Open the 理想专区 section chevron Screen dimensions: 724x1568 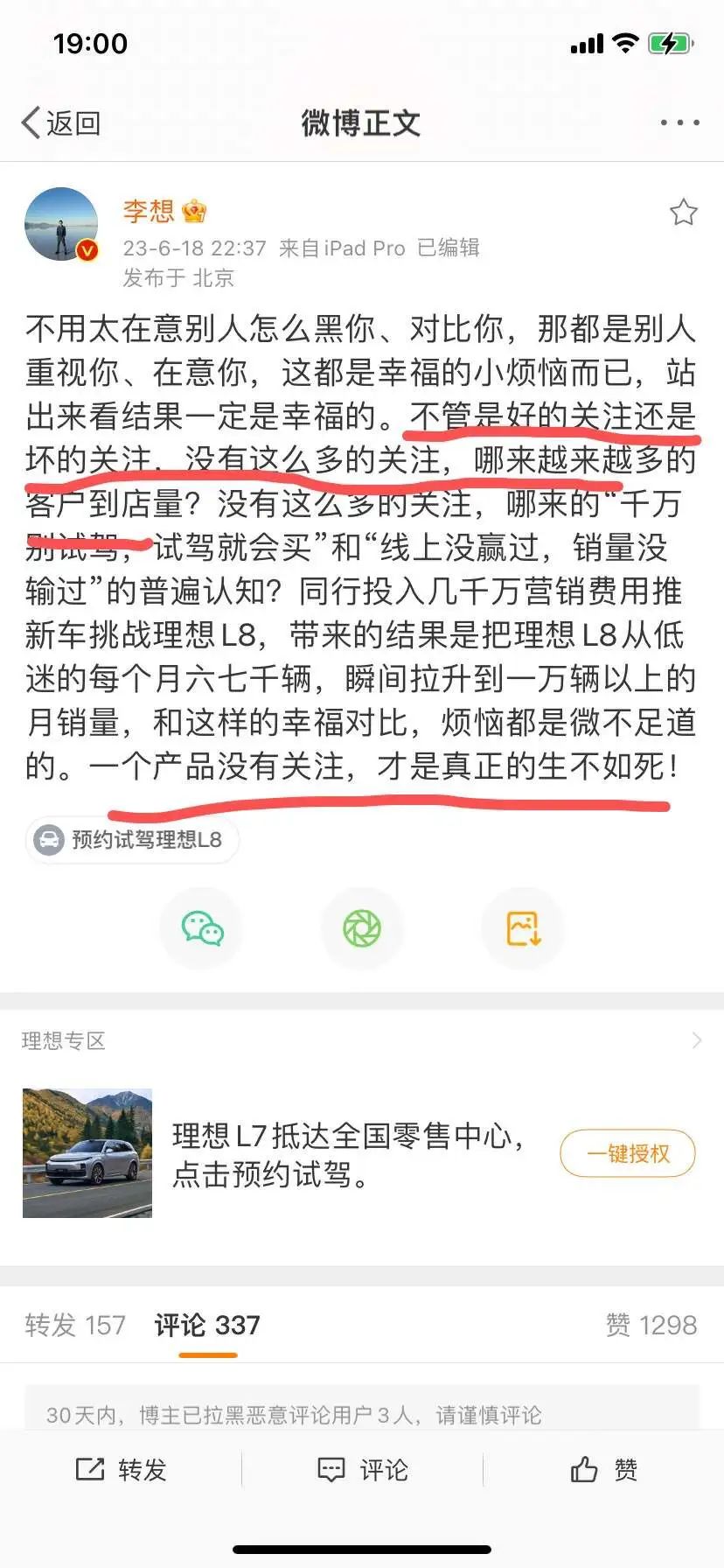696,1040
